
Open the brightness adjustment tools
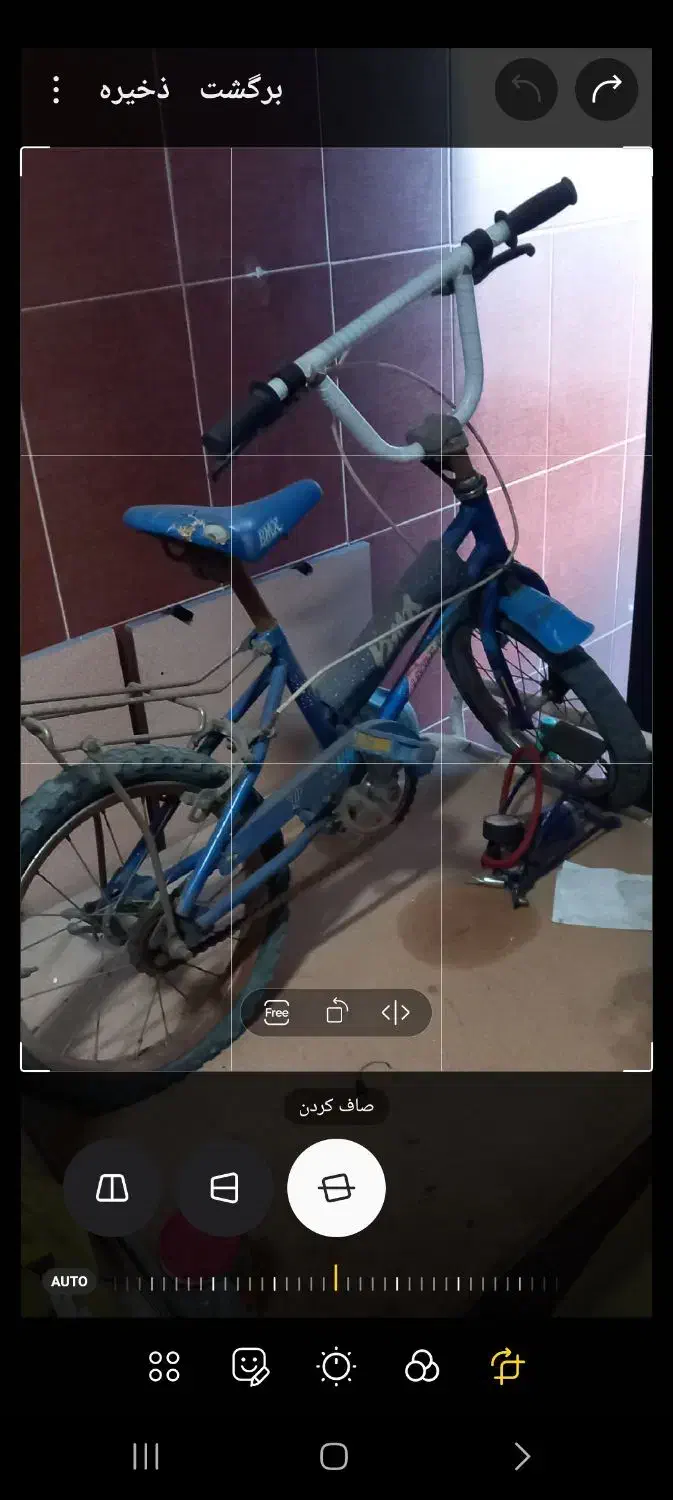click(336, 1366)
